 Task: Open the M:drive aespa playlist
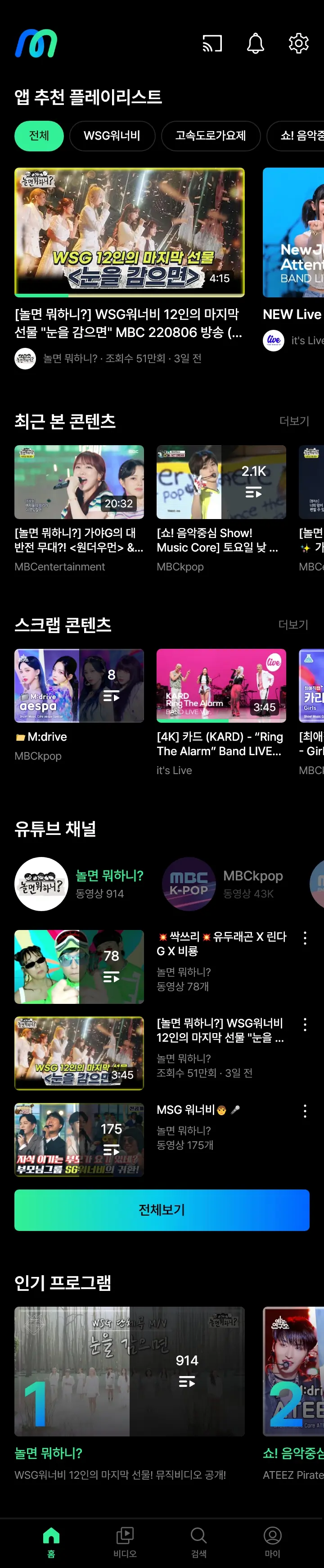coord(79,685)
